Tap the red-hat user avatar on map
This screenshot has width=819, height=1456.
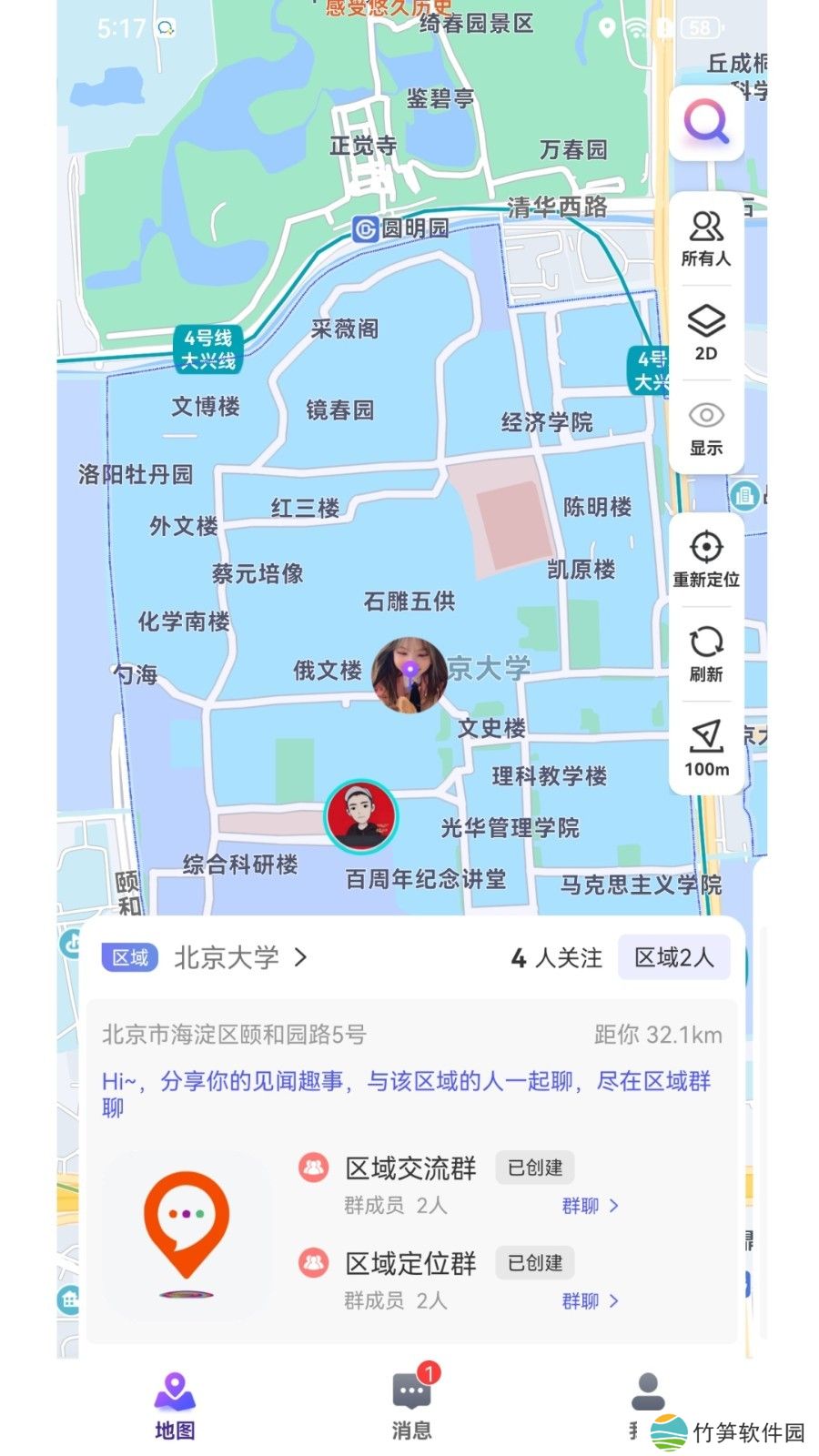[x=361, y=816]
